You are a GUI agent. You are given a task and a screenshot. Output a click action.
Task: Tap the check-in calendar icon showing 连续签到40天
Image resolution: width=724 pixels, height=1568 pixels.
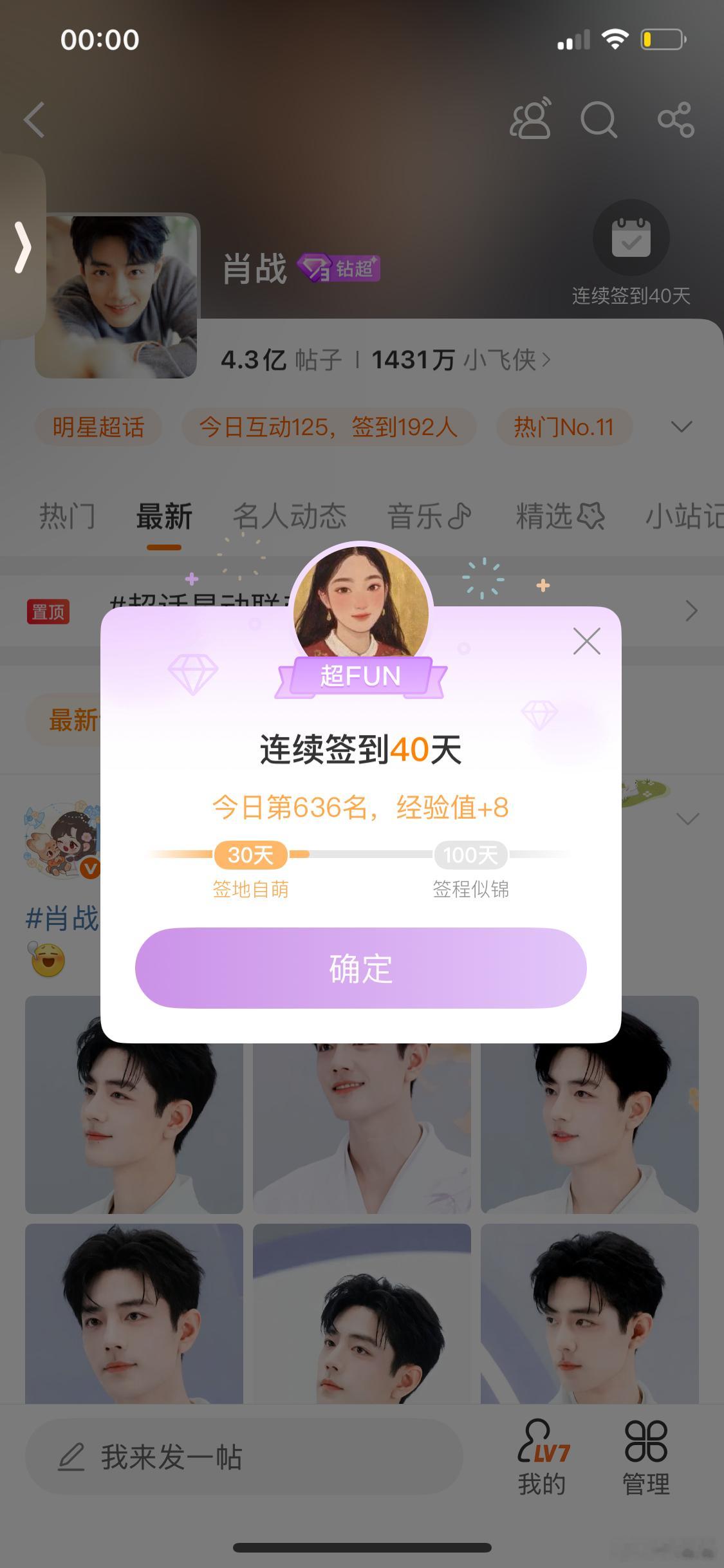pyautogui.click(x=631, y=238)
